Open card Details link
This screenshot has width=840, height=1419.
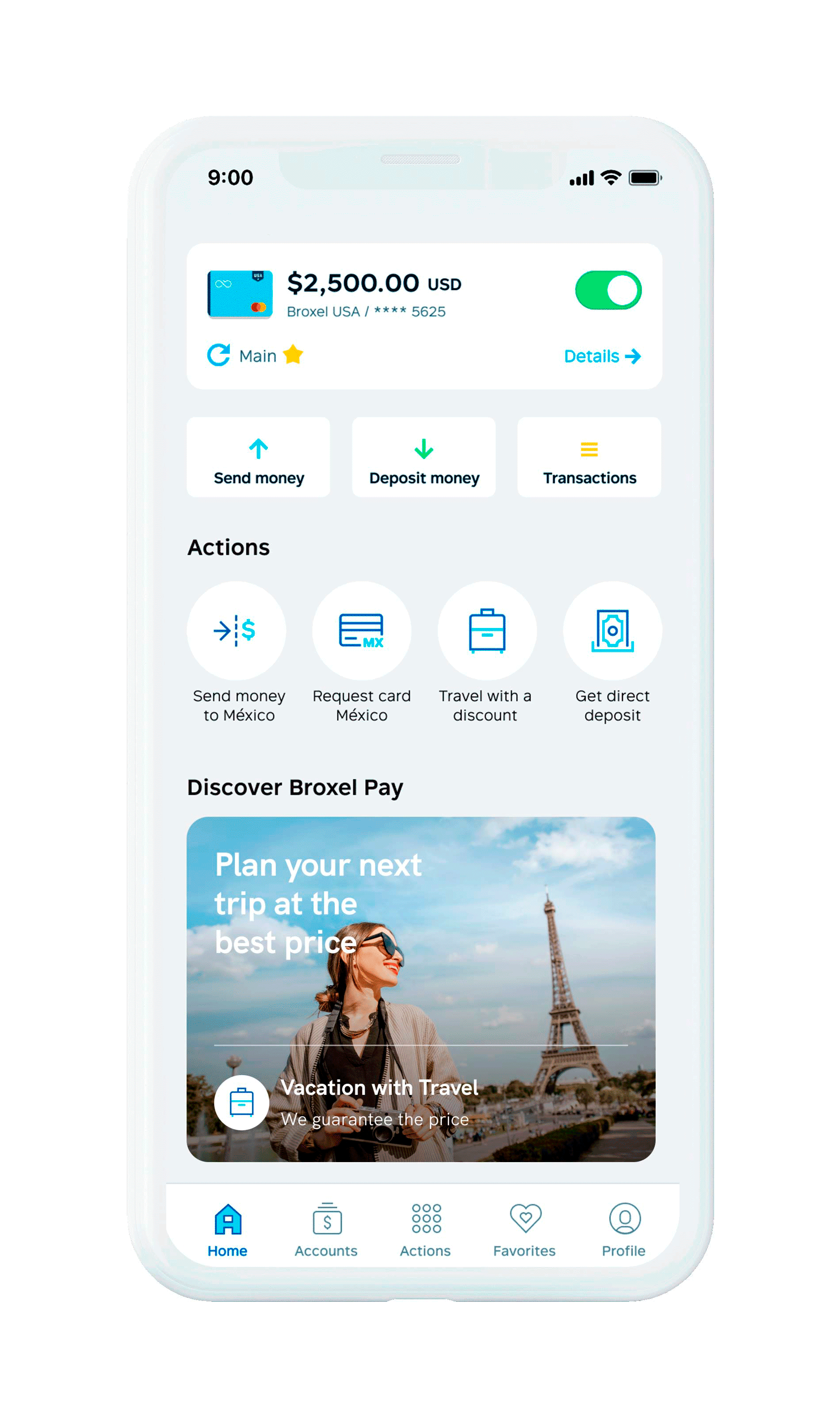coord(602,356)
